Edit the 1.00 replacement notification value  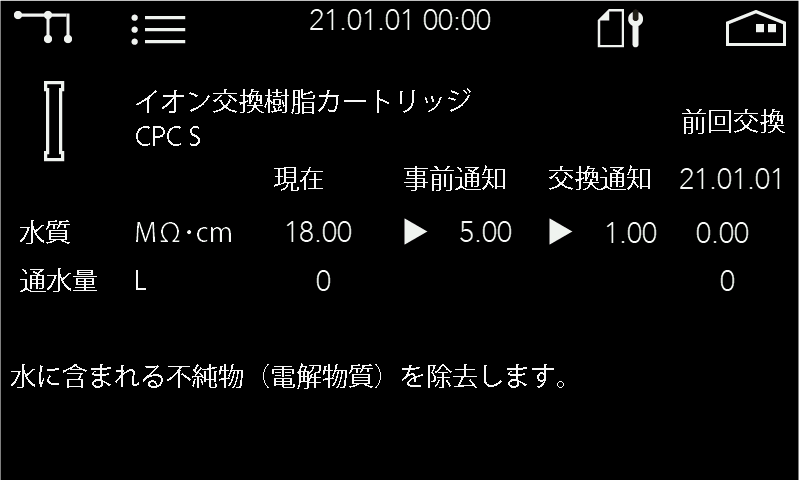630,233
